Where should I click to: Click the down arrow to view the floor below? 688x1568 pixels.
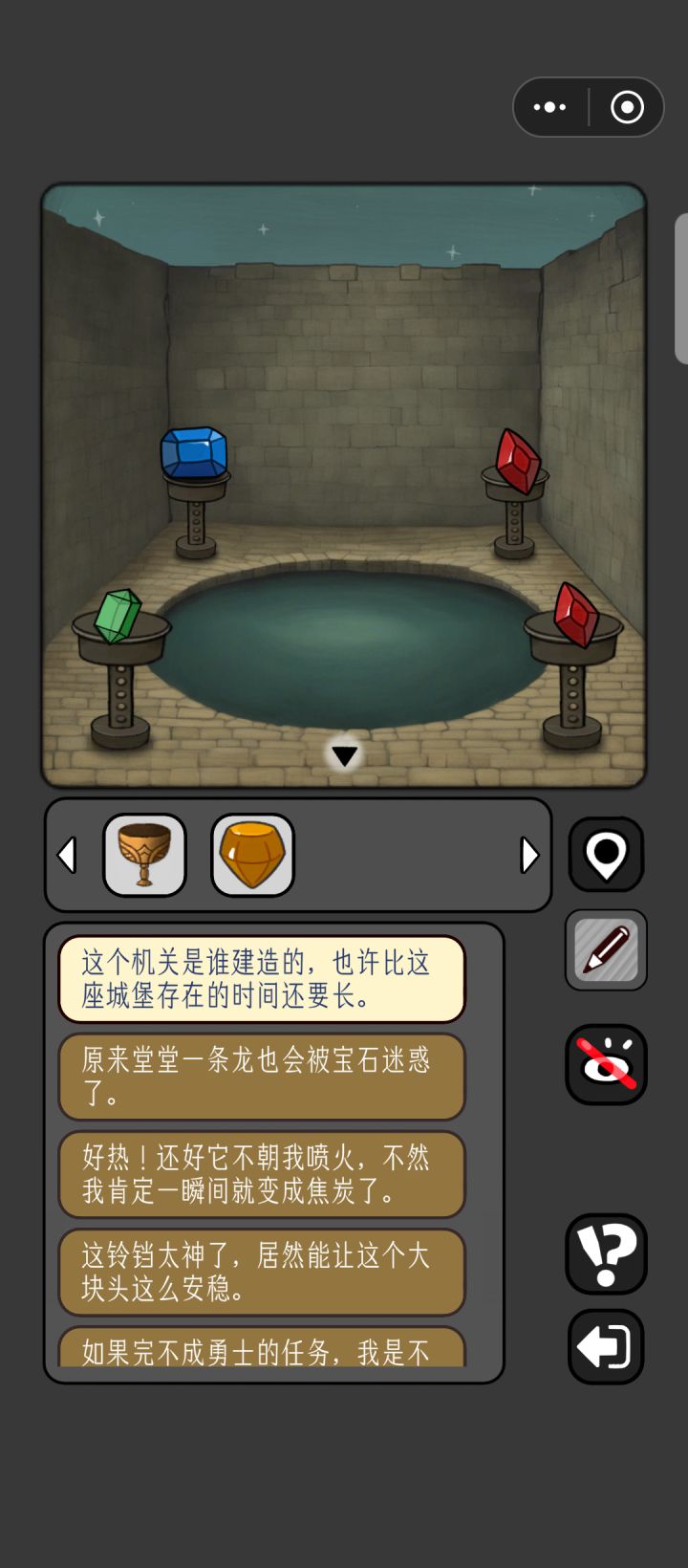(x=344, y=754)
